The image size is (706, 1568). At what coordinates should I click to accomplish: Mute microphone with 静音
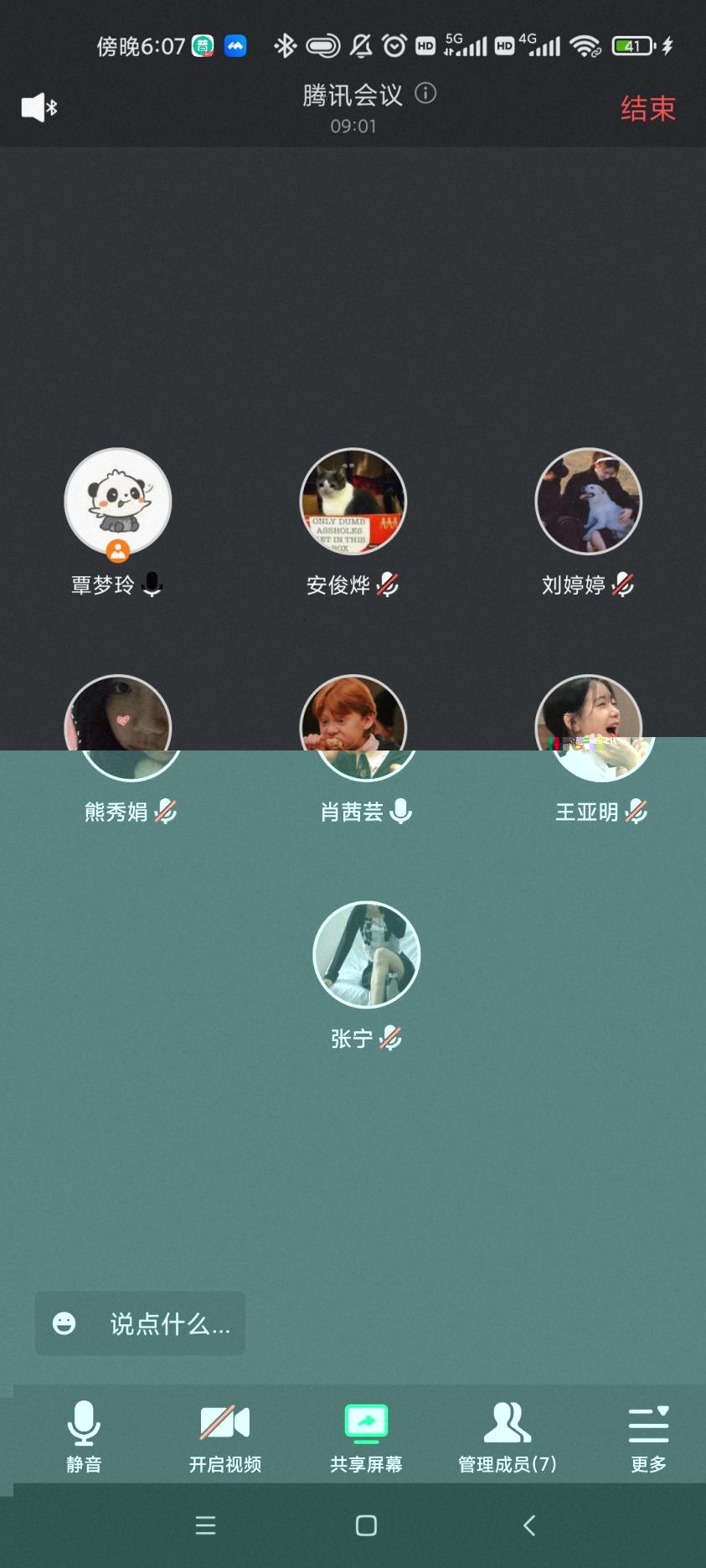tap(84, 1436)
